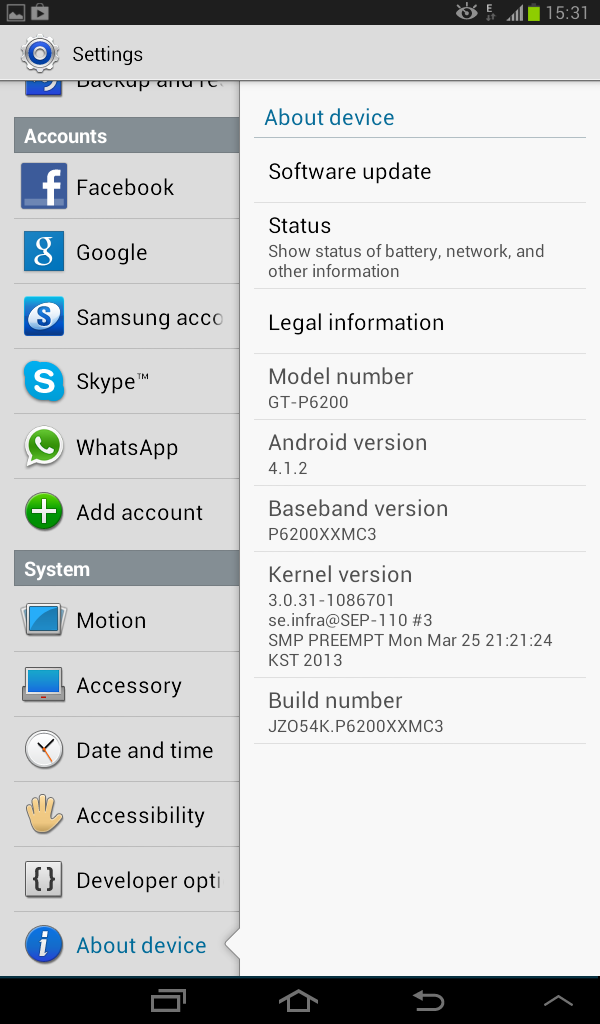Go back using navigation bar
This screenshot has width=600, height=1024.
[429, 999]
